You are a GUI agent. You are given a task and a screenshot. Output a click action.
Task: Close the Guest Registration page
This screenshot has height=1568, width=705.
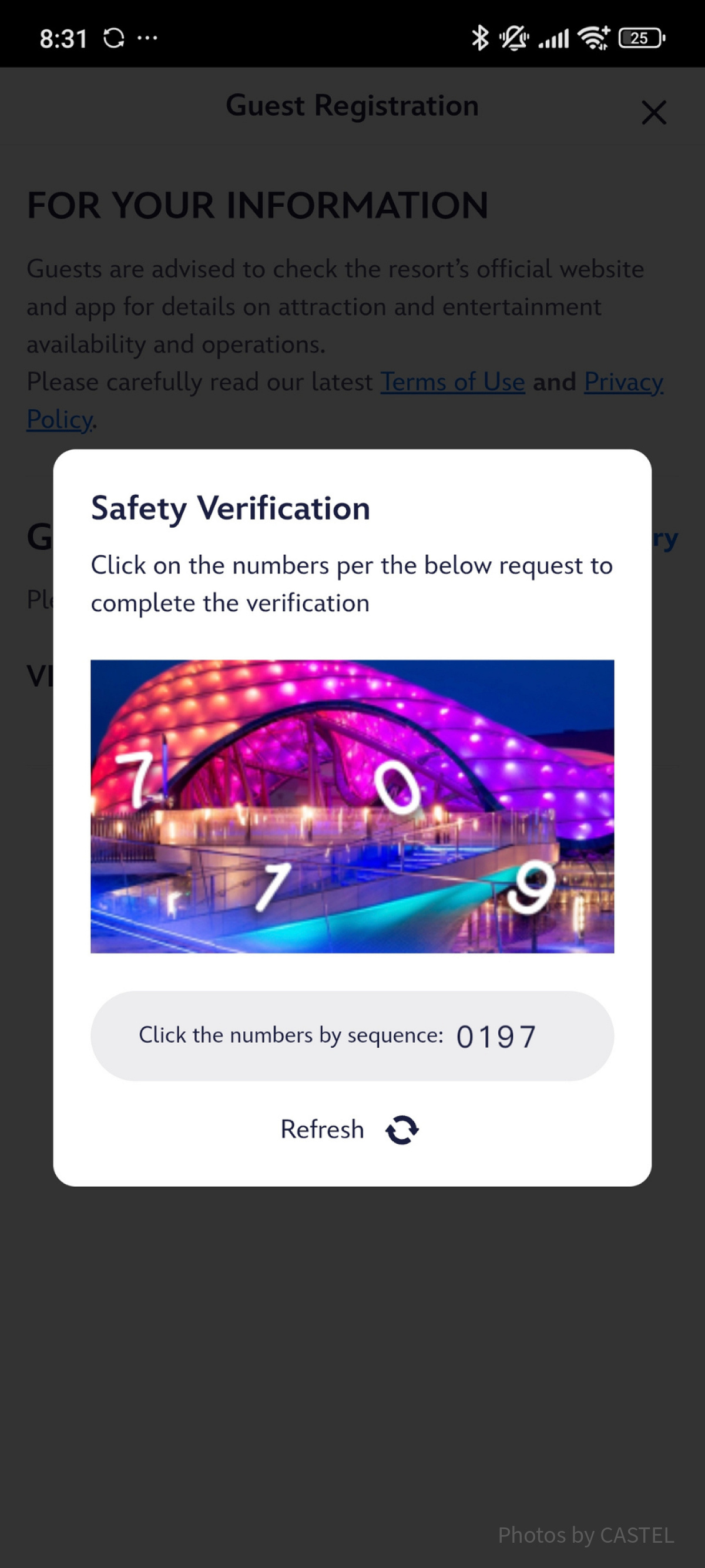tap(653, 113)
